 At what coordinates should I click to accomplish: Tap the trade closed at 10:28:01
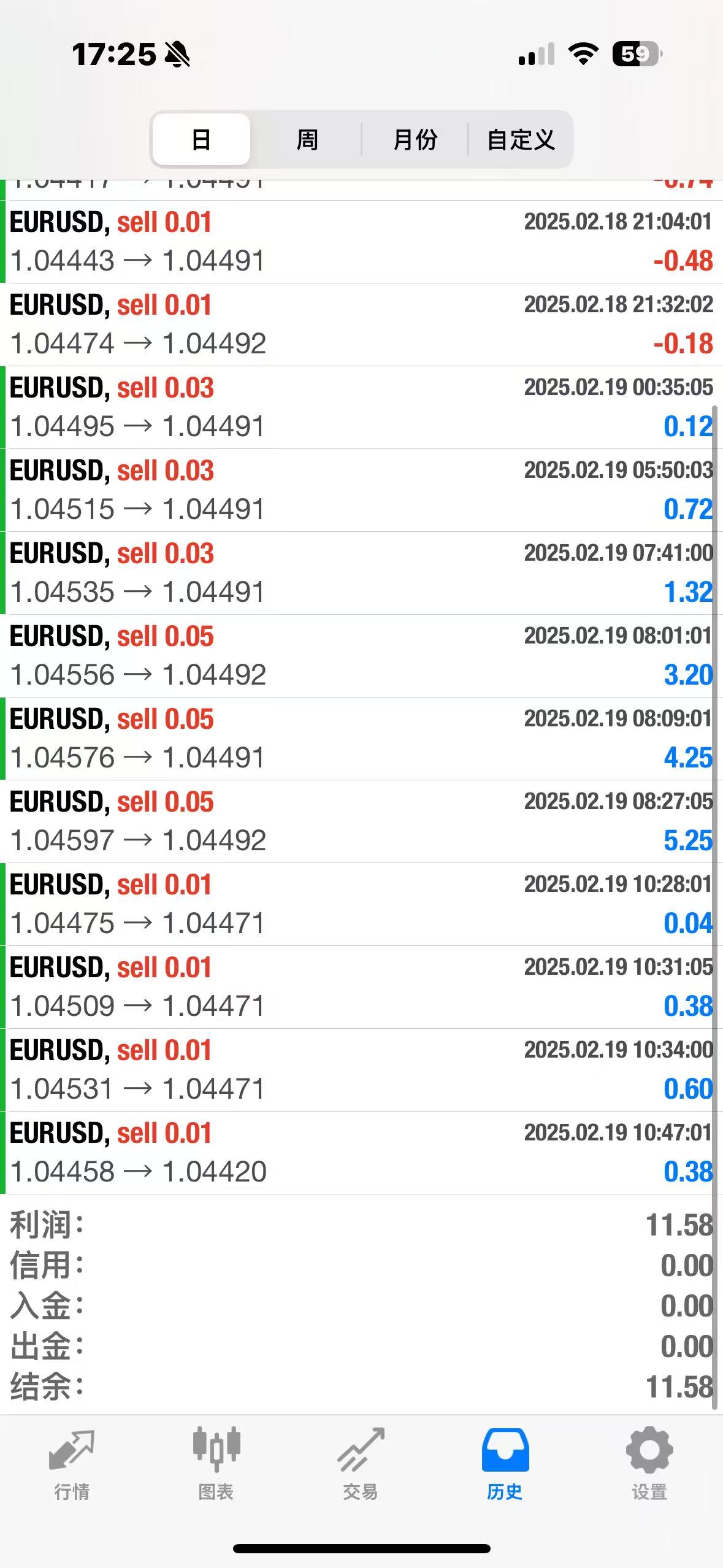tap(361, 904)
